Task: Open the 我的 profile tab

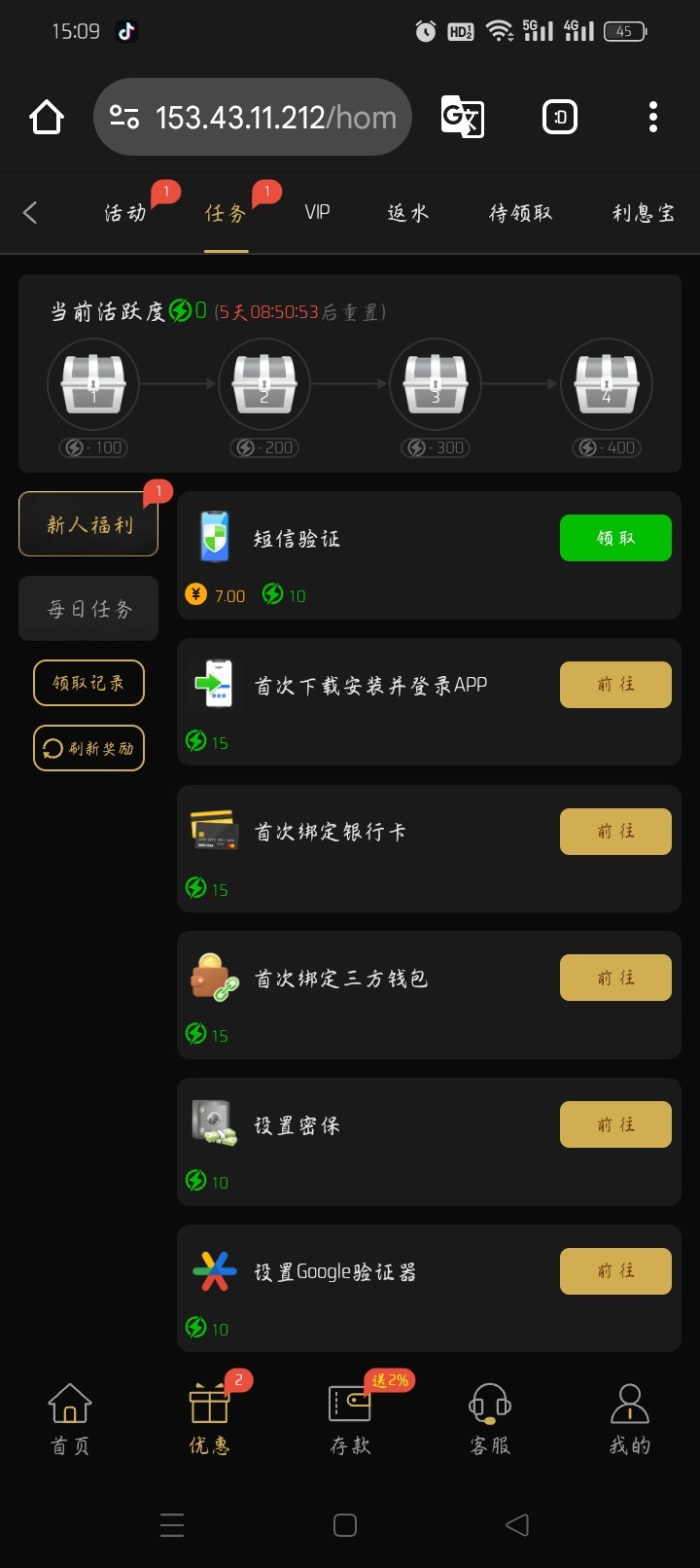Action: pyautogui.click(x=630, y=1419)
